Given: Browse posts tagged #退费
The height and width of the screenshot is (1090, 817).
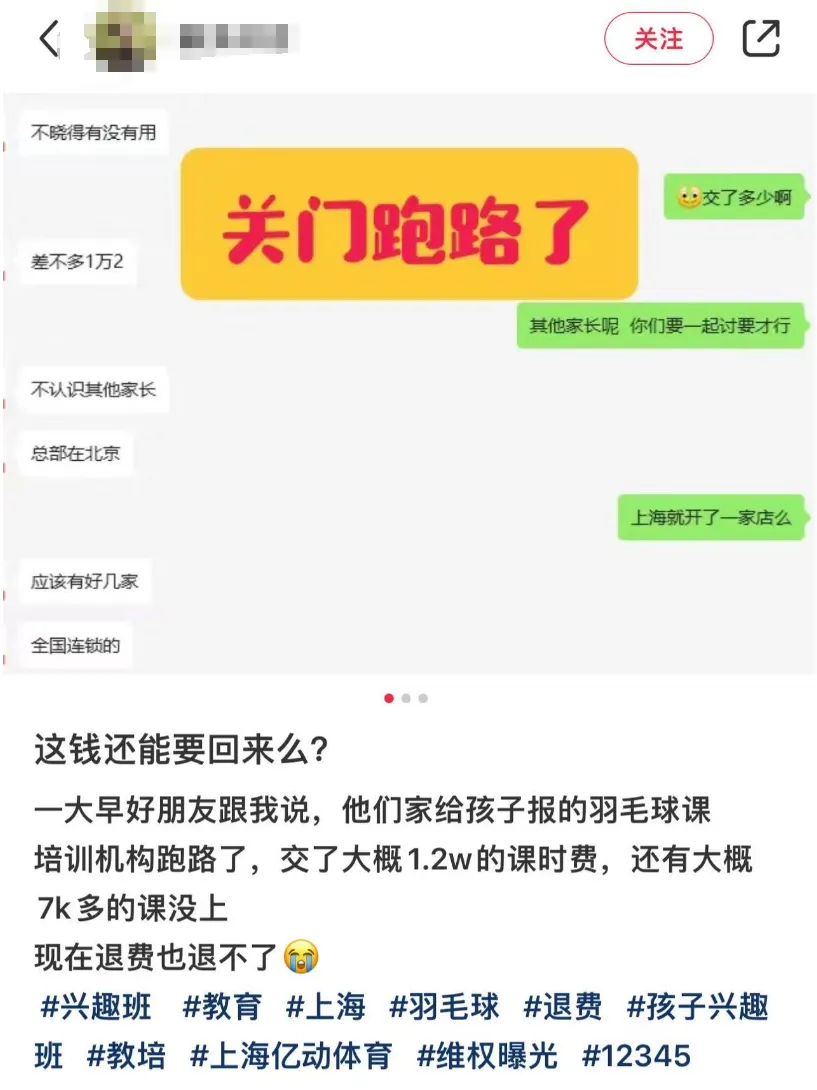Looking at the screenshot, I should tap(563, 1007).
